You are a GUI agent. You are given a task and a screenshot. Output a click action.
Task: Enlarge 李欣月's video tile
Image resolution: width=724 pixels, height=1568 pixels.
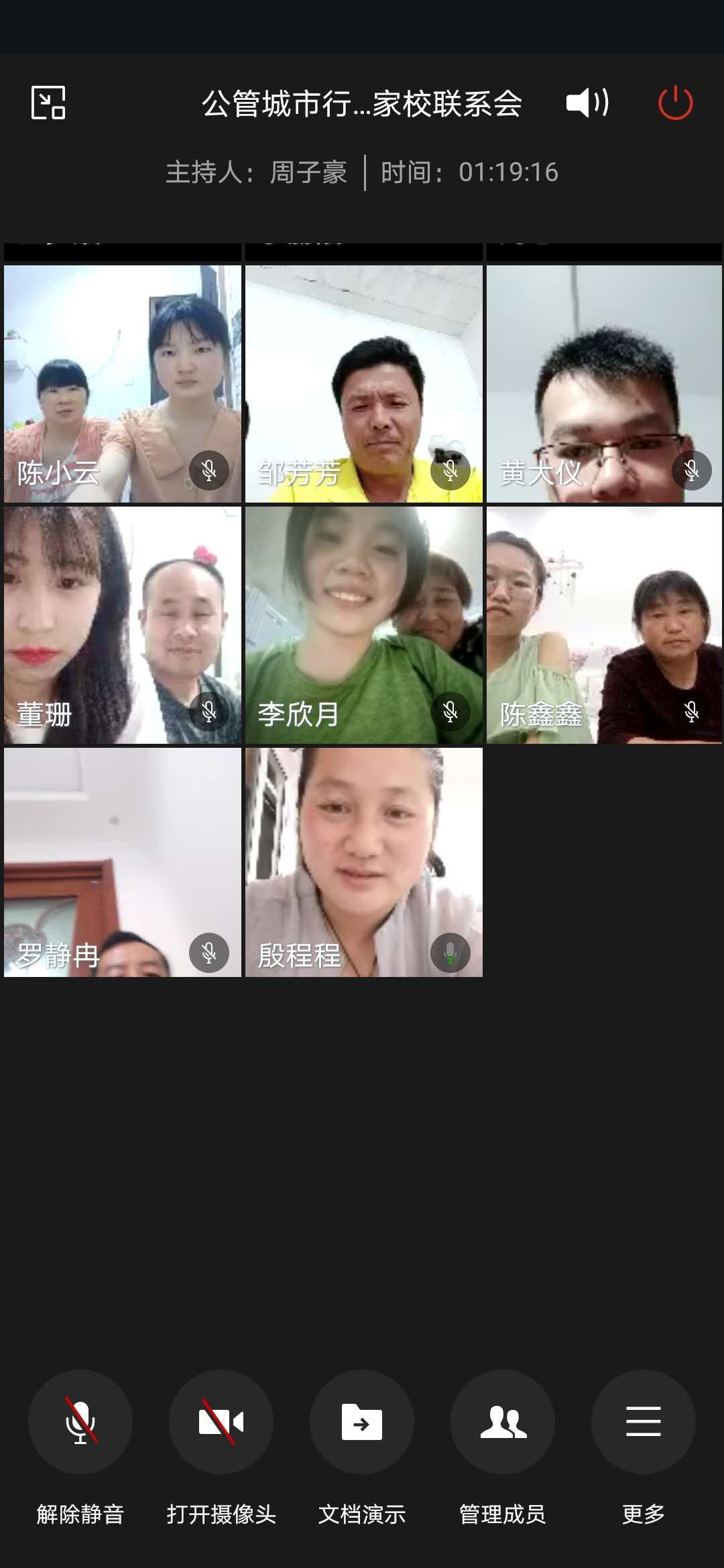click(x=363, y=625)
